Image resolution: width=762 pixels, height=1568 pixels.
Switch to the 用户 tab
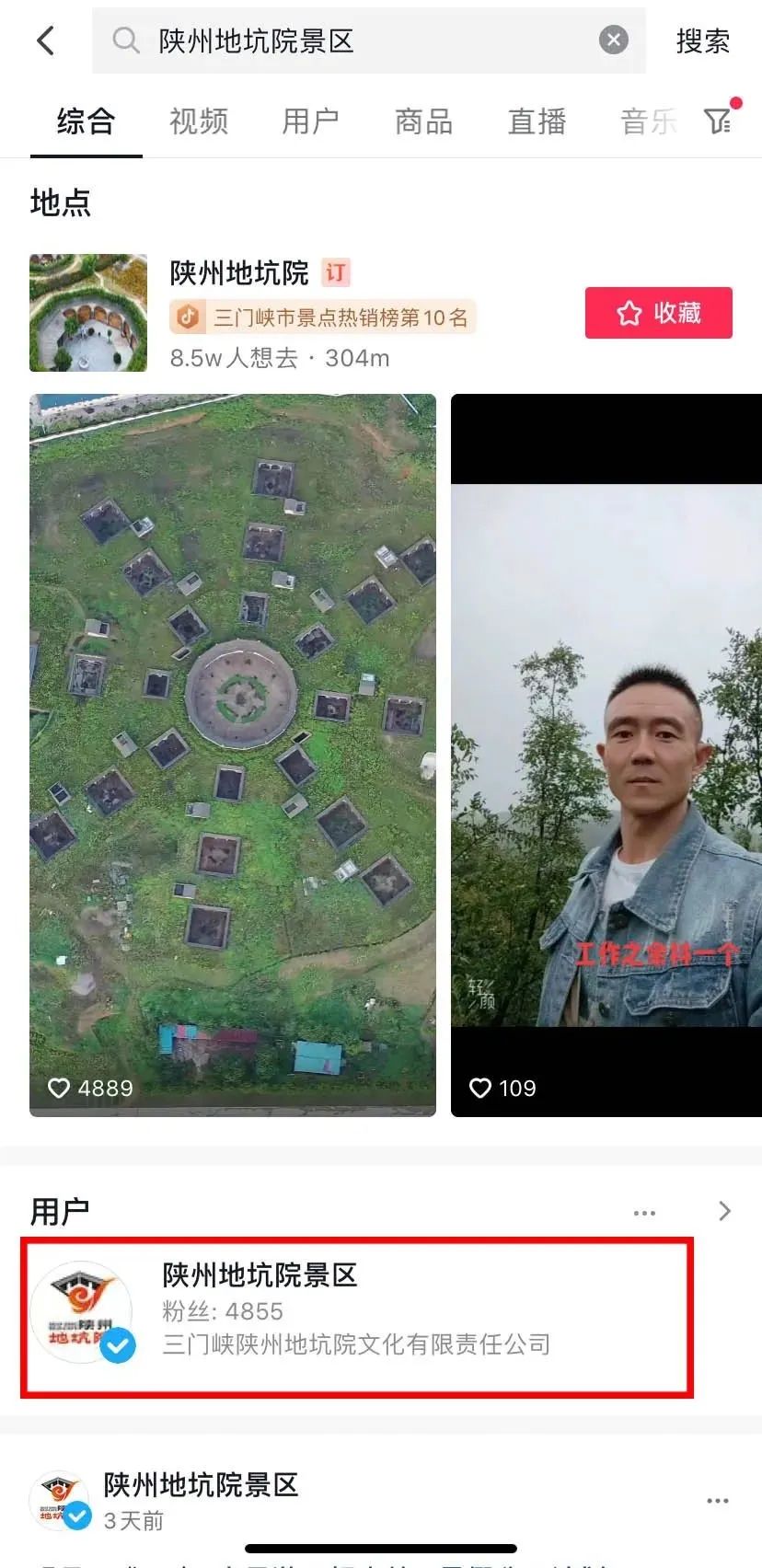[x=311, y=121]
